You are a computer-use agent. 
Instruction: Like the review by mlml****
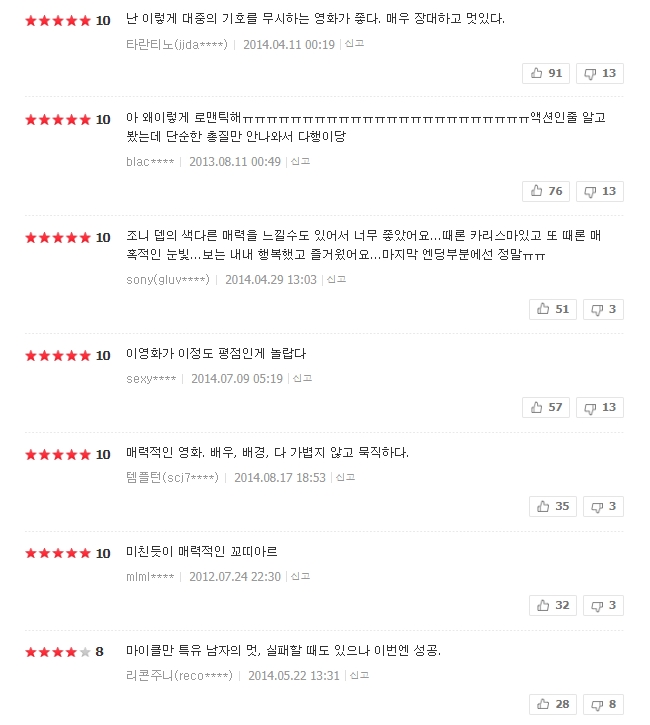pyautogui.click(x=553, y=605)
